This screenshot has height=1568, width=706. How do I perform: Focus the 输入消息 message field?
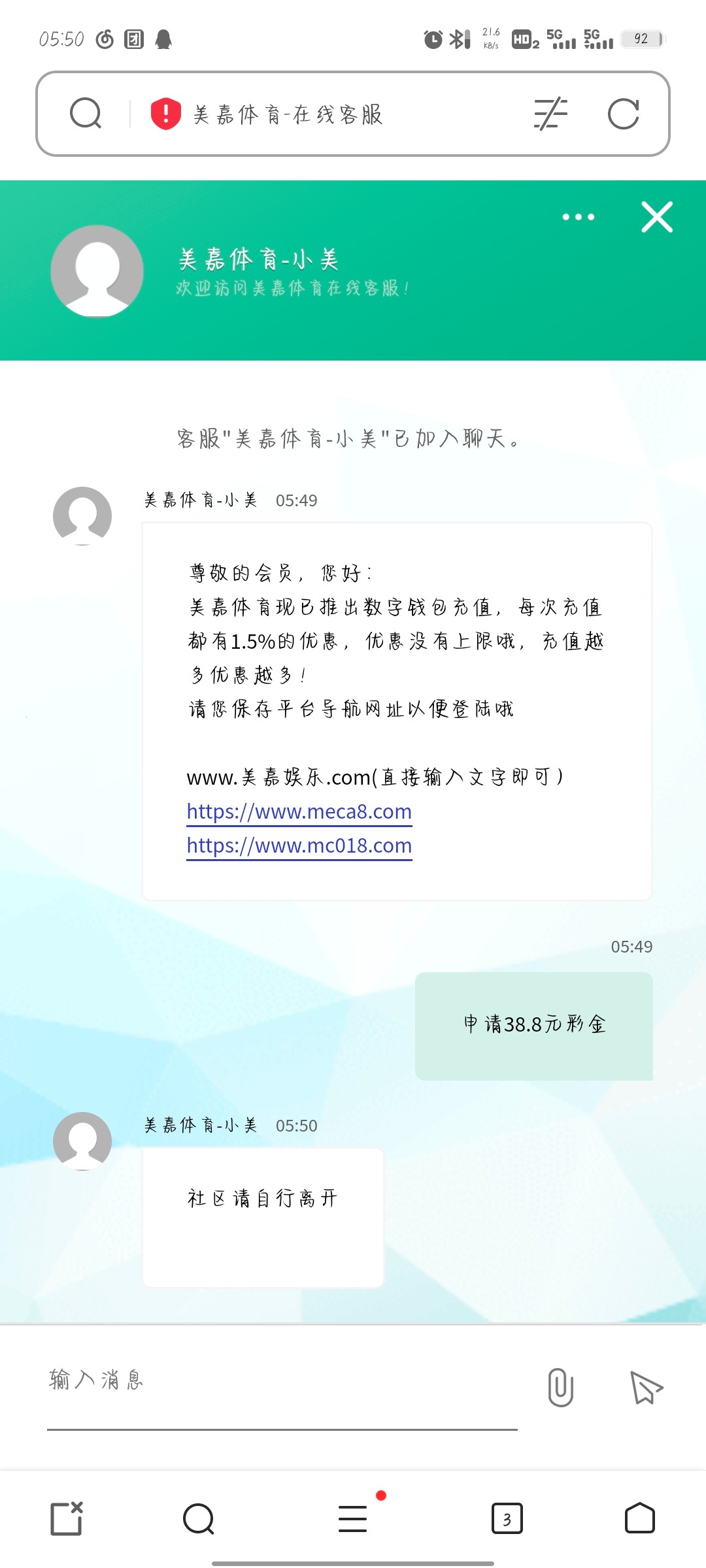(x=281, y=1380)
